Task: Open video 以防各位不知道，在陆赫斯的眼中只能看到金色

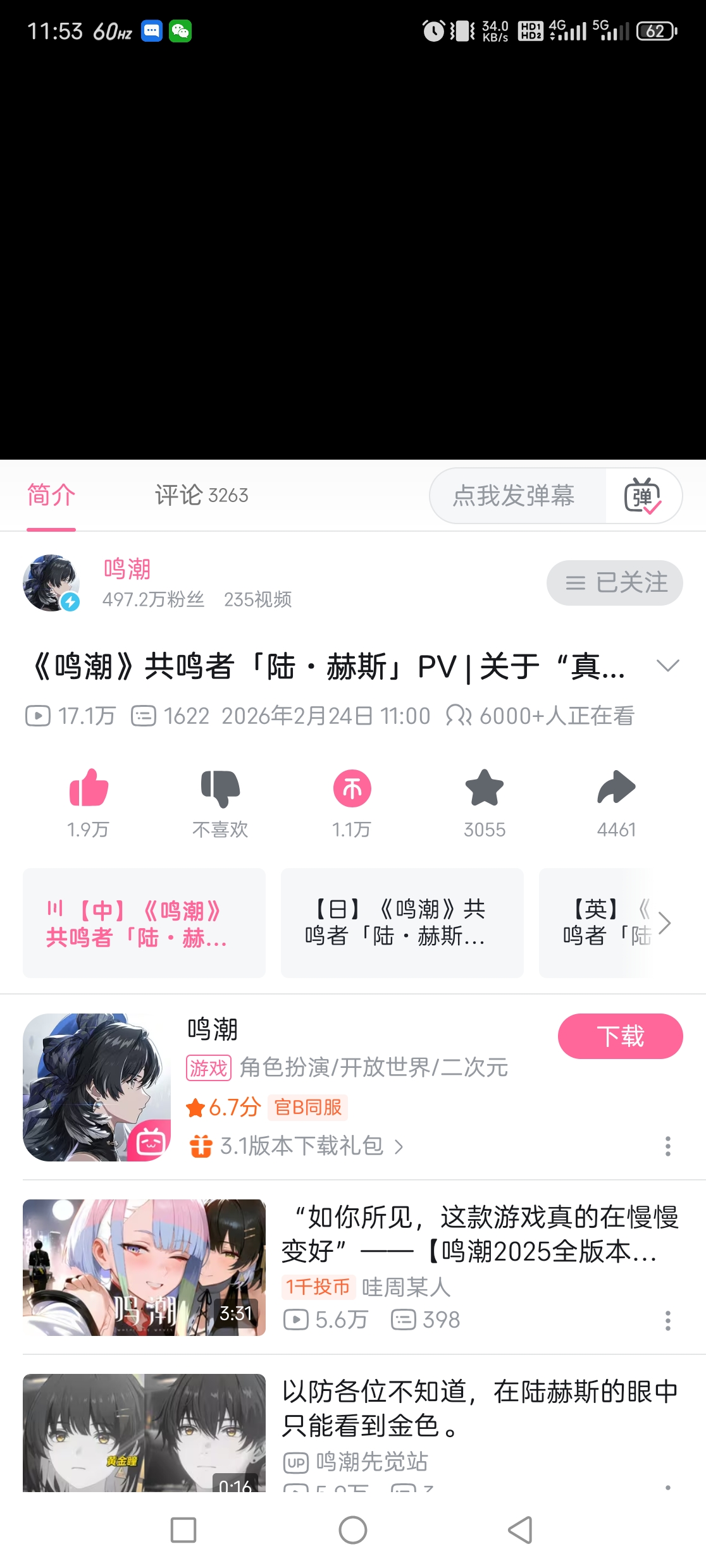Action: (x=478, y=1409)
